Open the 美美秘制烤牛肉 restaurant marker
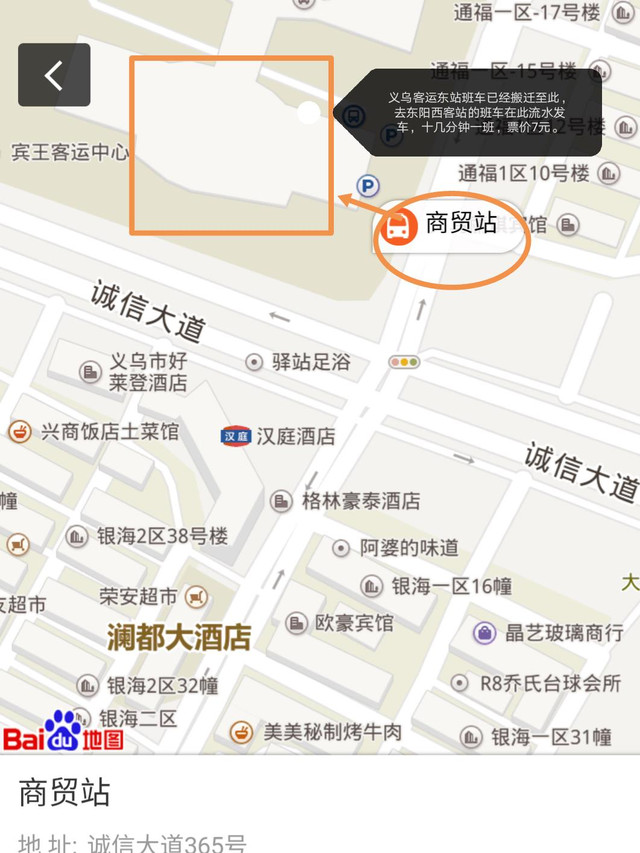 (241, 732)
